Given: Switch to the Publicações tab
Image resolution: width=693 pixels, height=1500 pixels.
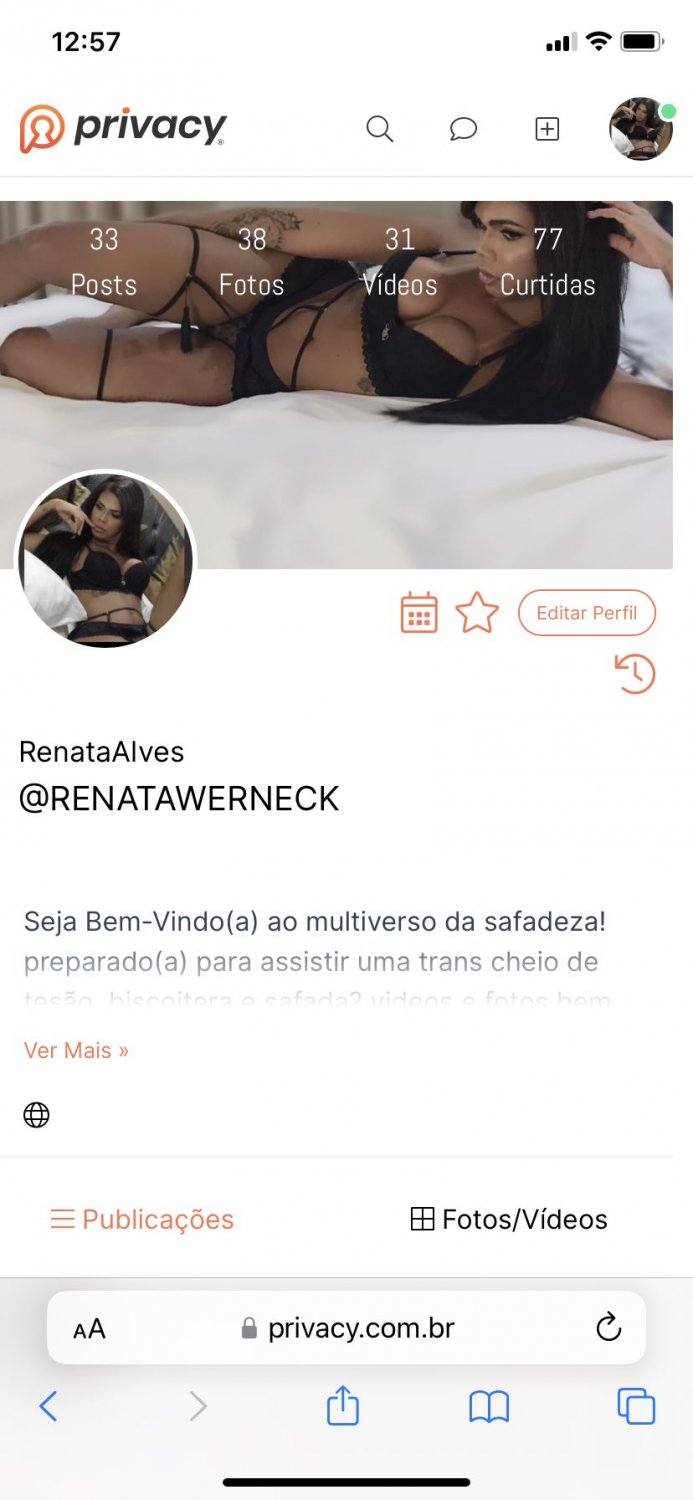Looking at the screenshot, I should [x=142, y=1219].
